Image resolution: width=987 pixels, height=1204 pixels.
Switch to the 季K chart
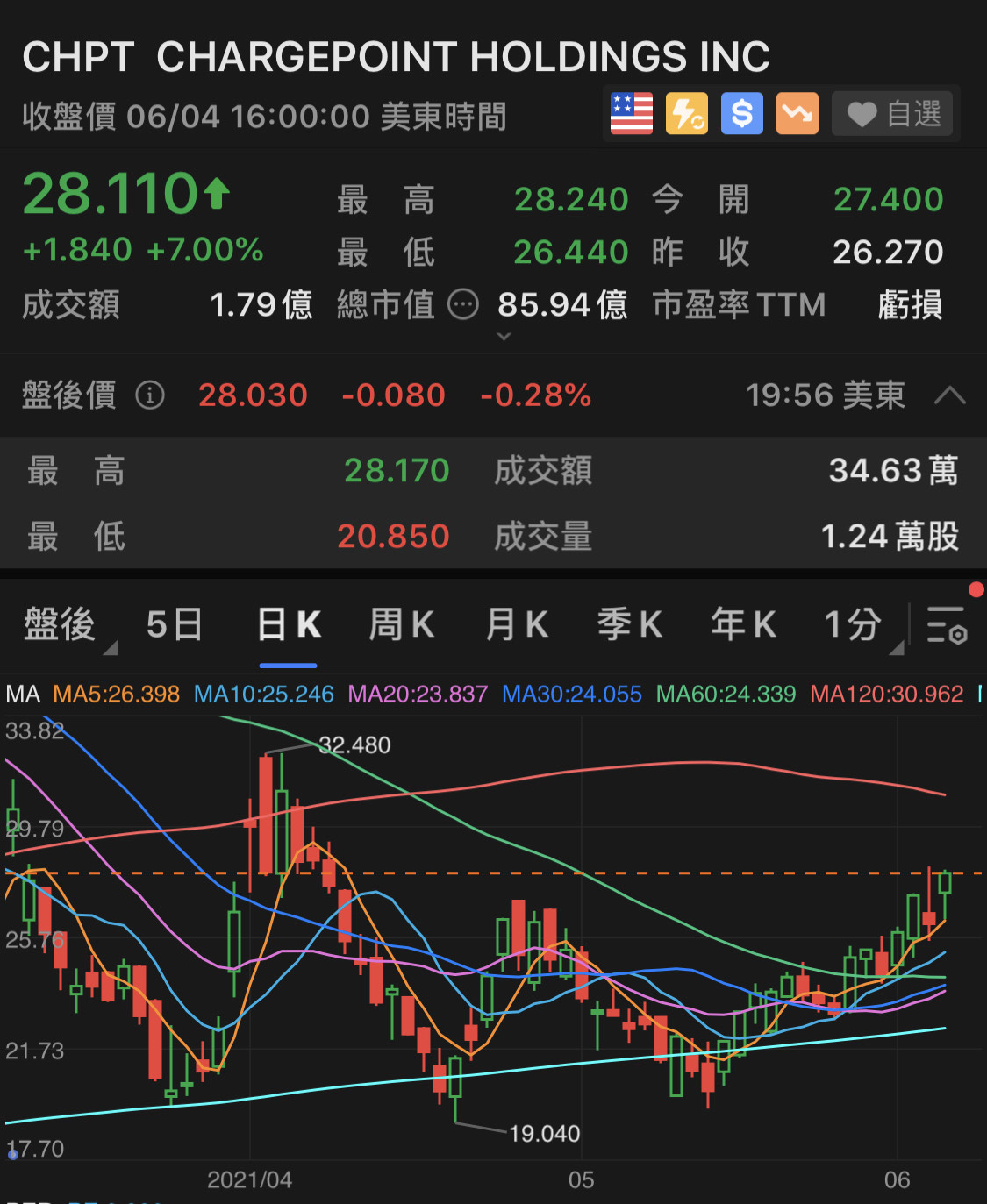click(x=629, y=625)
